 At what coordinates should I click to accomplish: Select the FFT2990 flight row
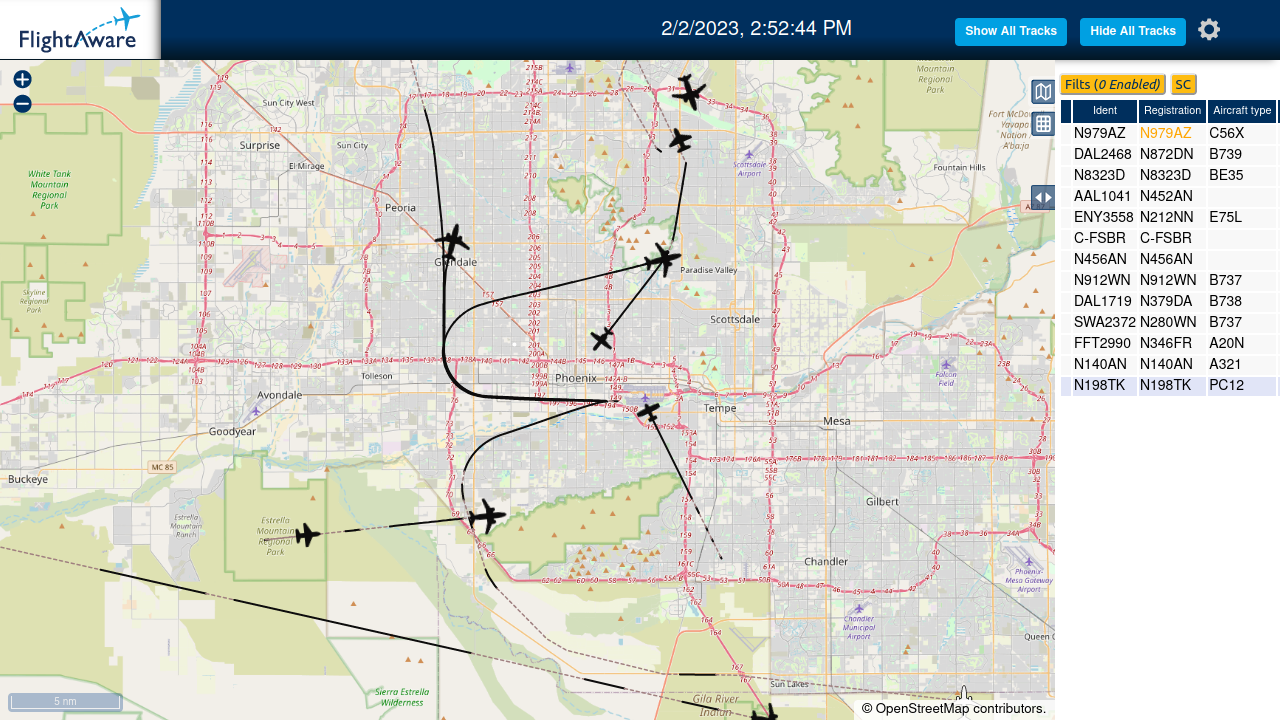(x=1168, y=343)
